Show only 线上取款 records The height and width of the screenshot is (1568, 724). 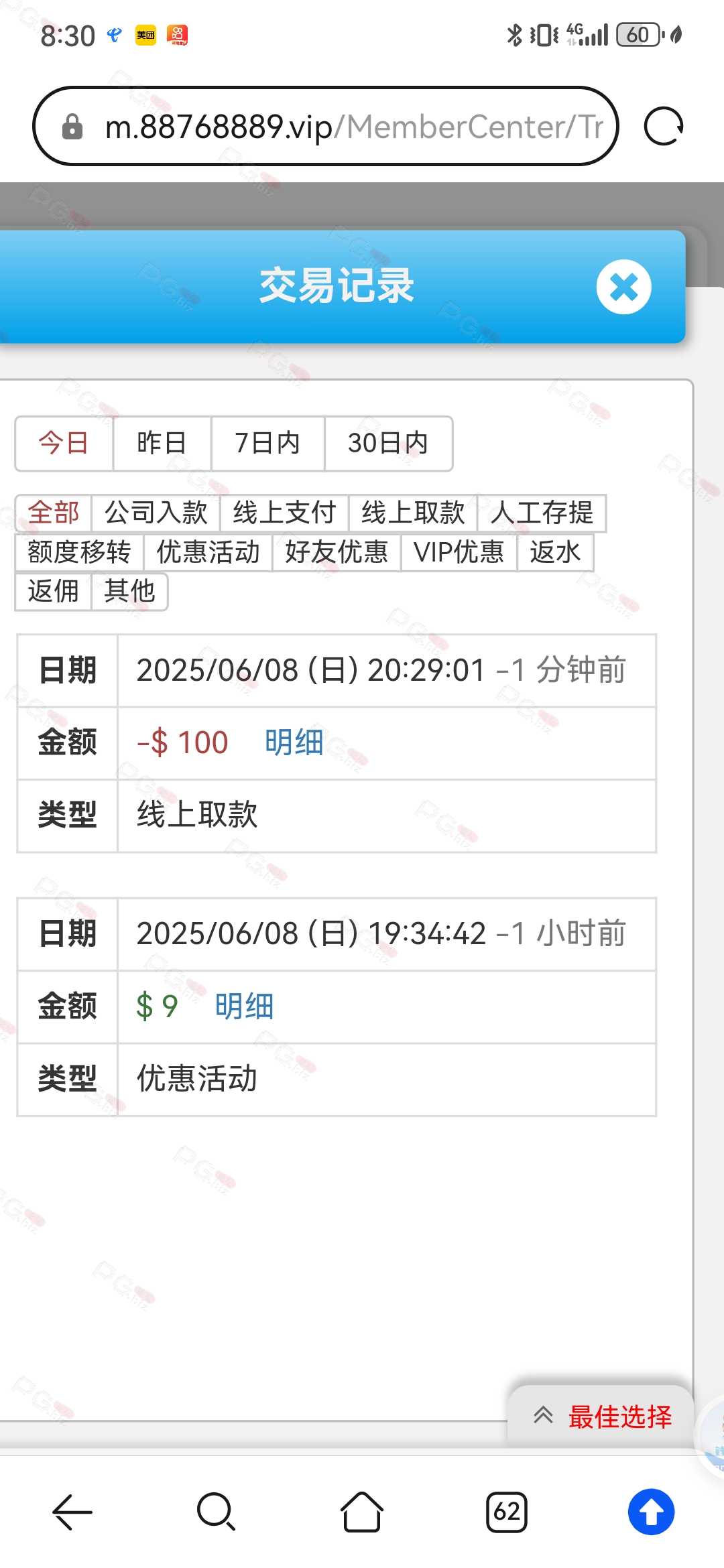pos(413,513)
